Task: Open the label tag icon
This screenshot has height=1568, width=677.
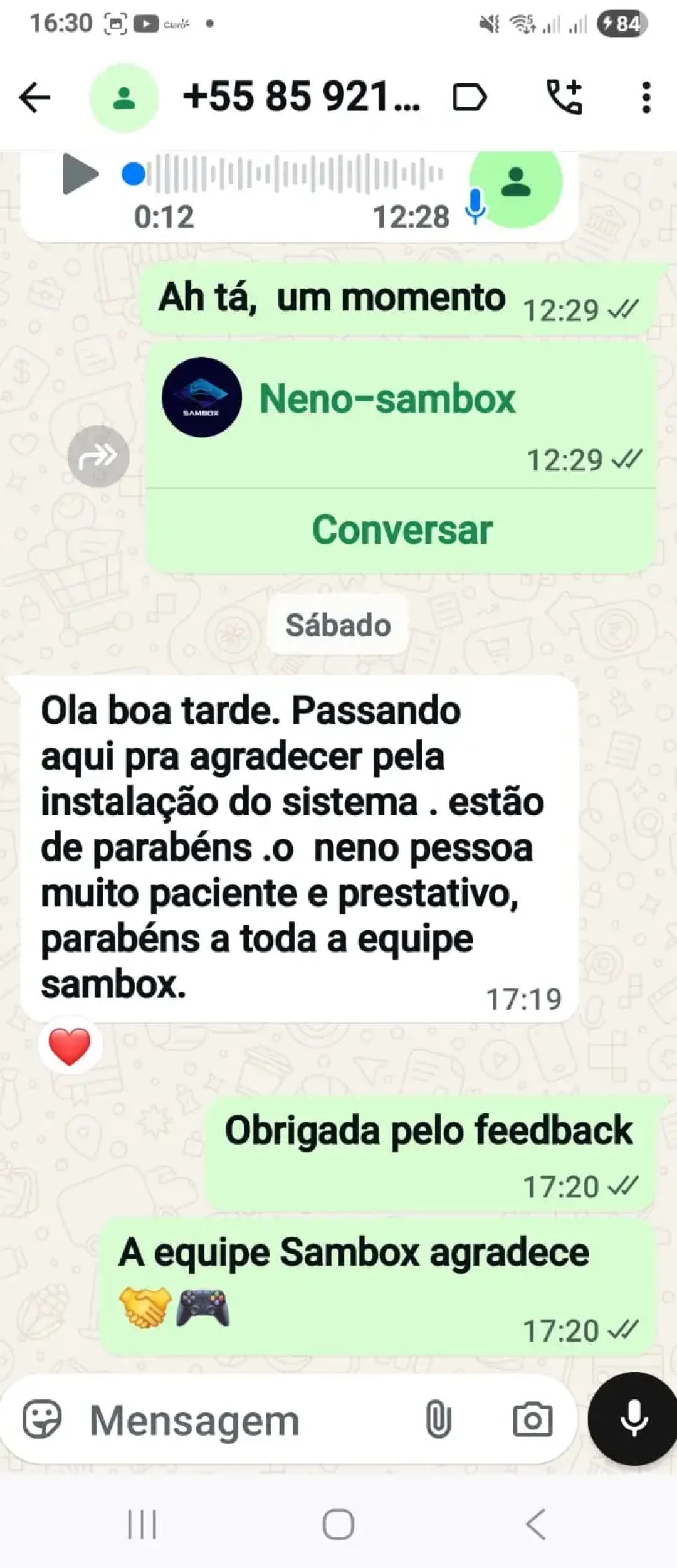Action: (x=470, y=98)
